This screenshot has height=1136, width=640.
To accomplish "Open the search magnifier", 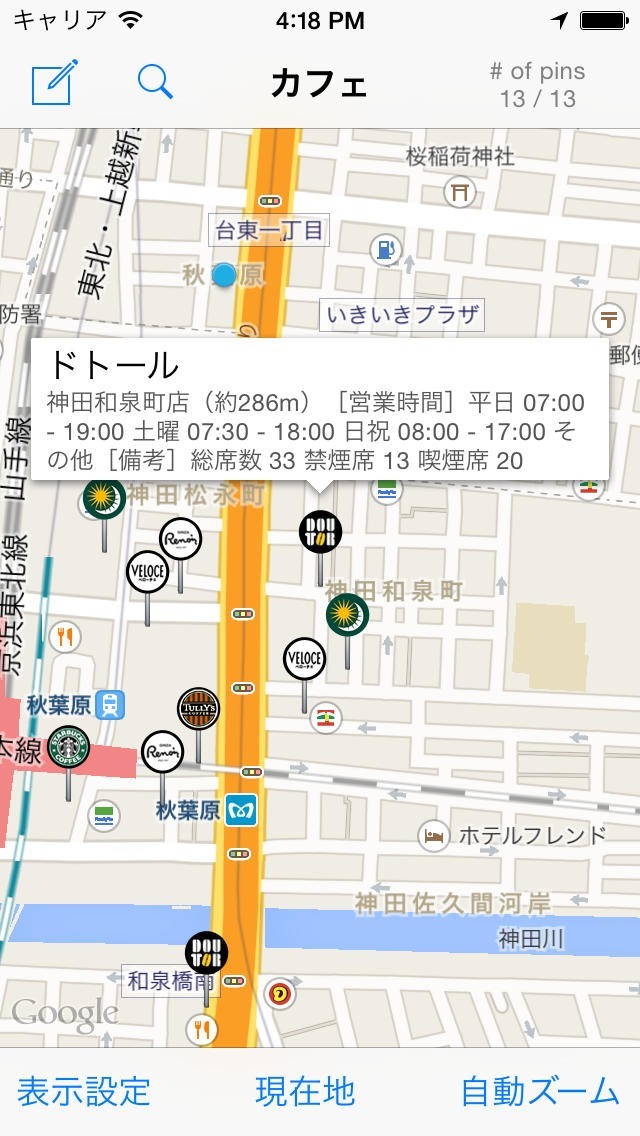I will (155, 83).
